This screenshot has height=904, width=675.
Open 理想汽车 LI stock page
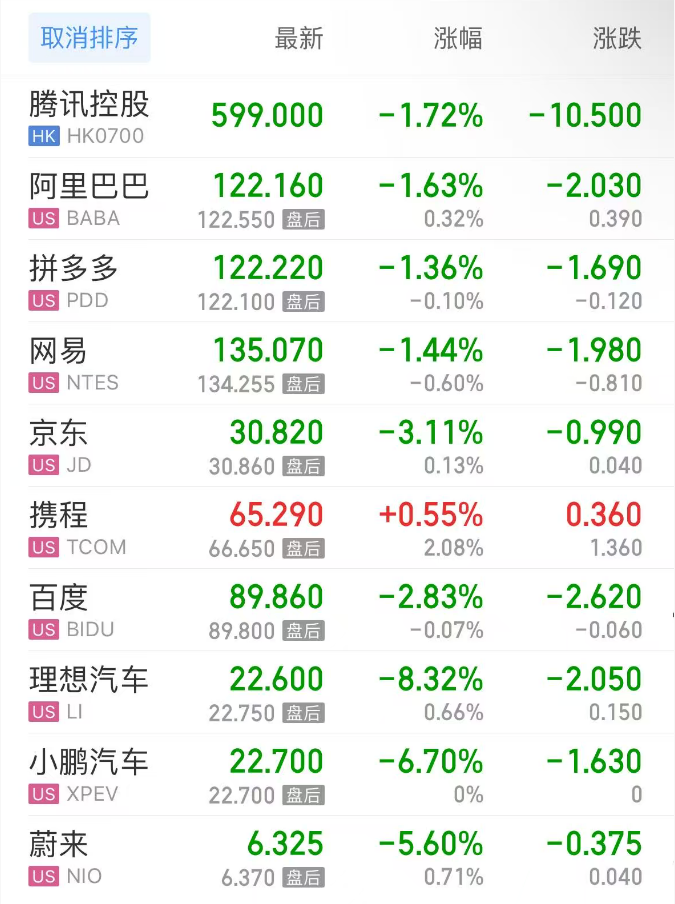tap(90, 691)
